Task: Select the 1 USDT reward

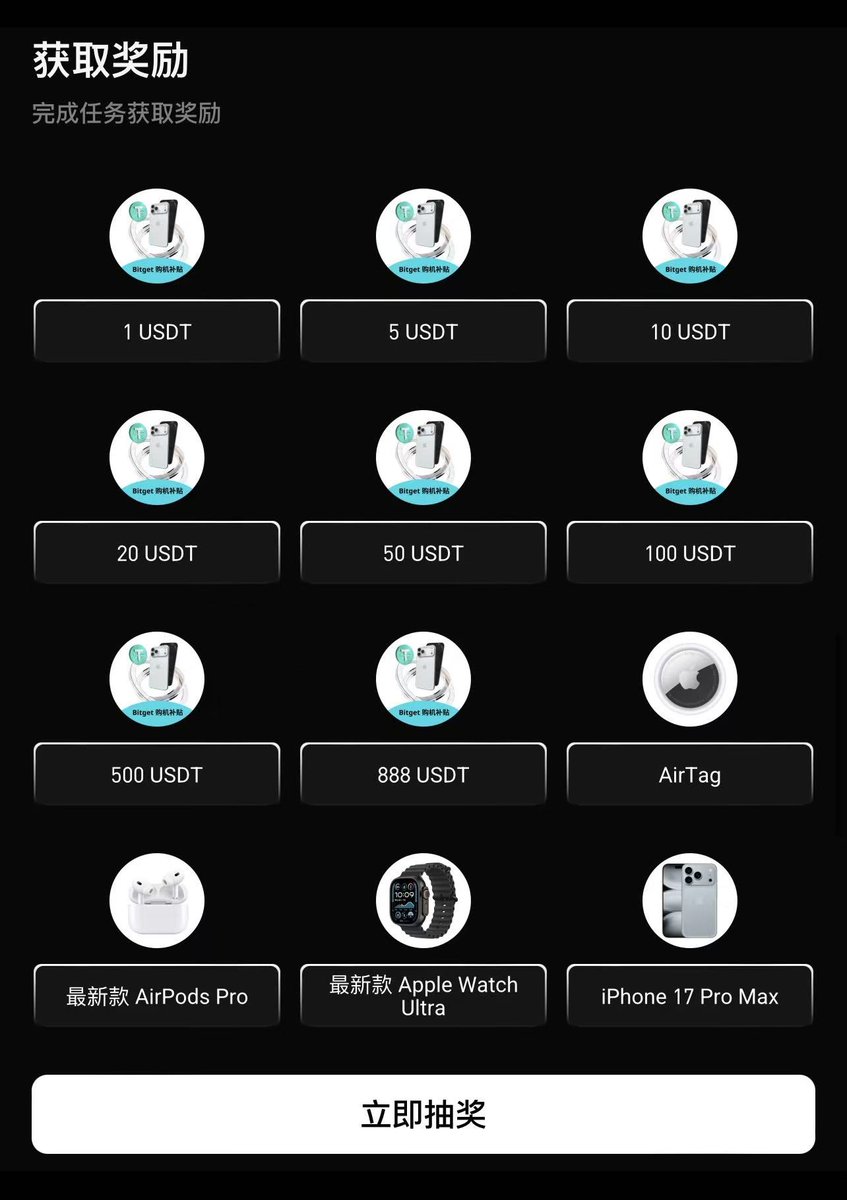Action: click(157, 331)
